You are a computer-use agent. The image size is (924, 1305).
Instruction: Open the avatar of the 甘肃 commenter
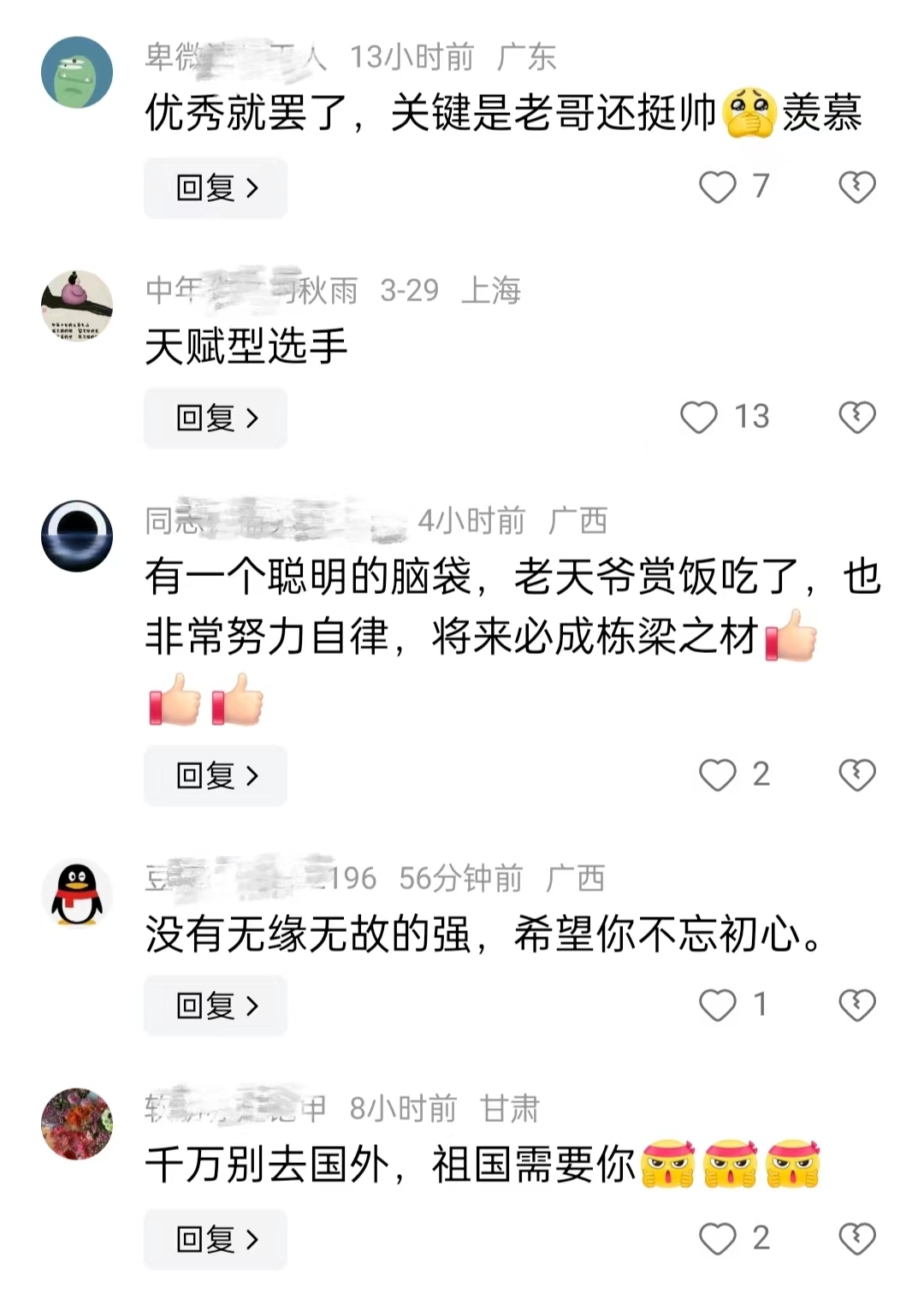(x=77, y=1124)
